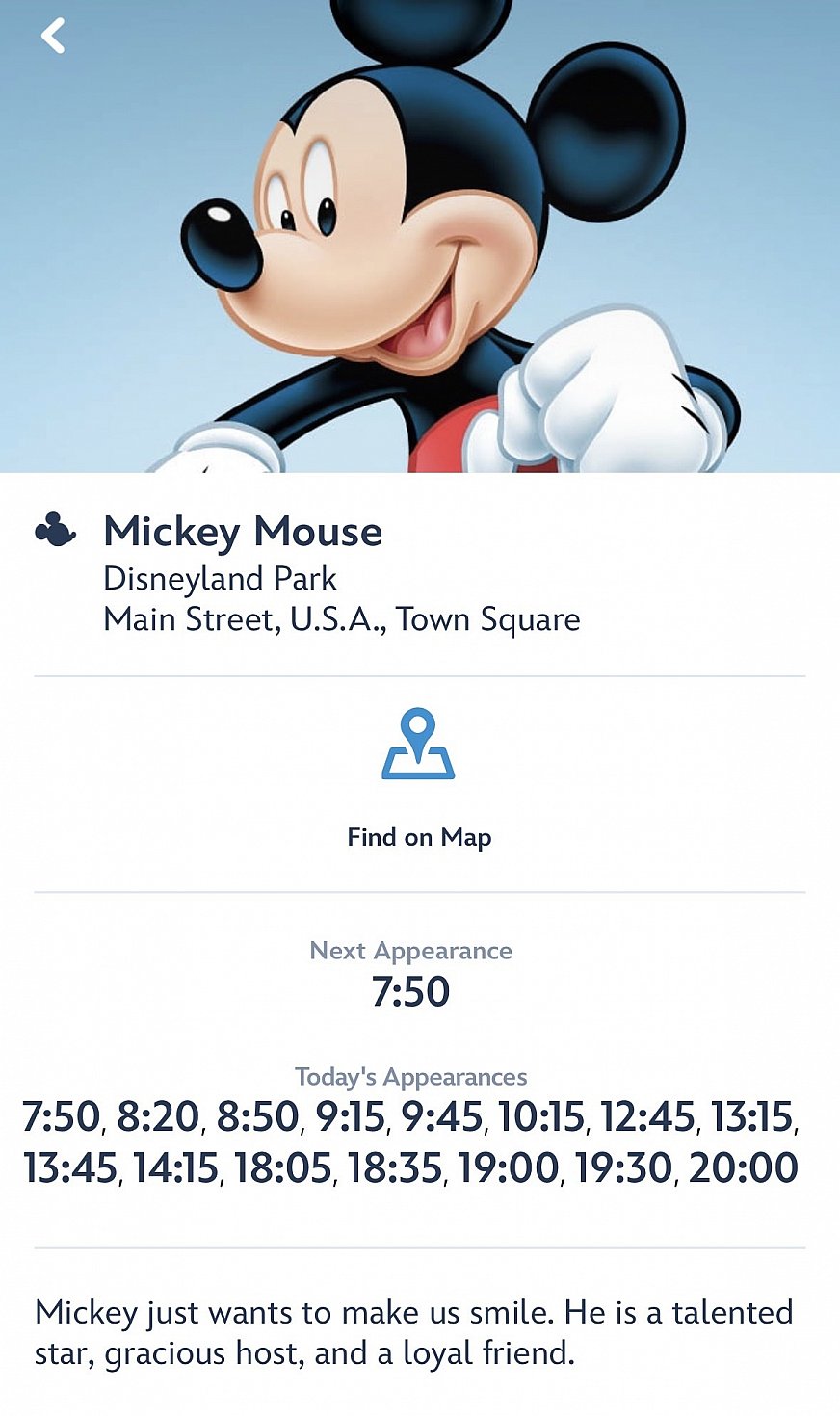The width and height of the screenshot is (840, 1416).
Task: Go back using the top-left arrow
Action: click(53, 36)
